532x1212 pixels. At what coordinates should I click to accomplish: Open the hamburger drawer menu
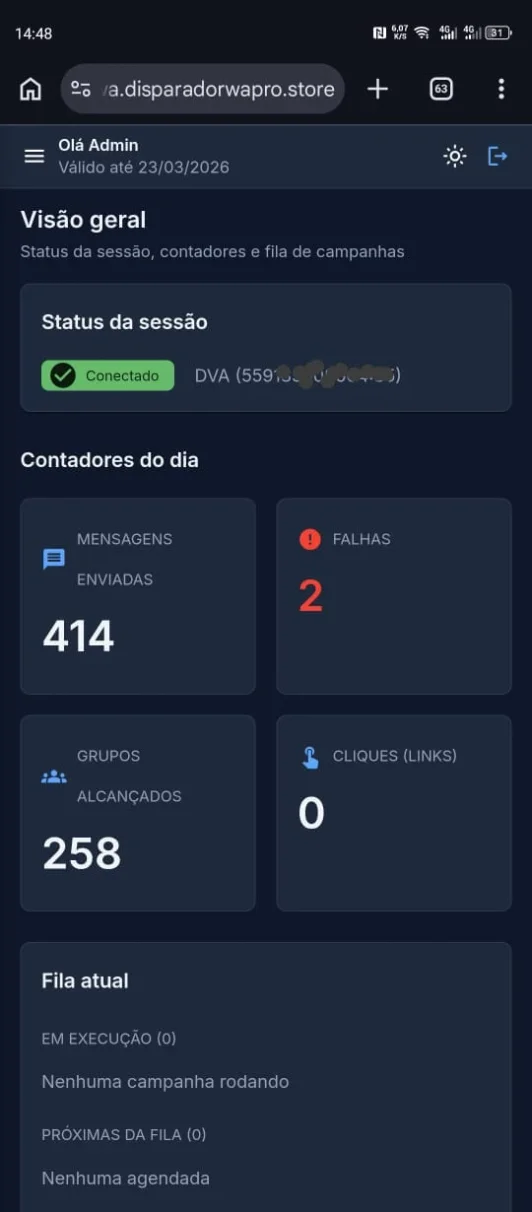(x=34, y=156)
